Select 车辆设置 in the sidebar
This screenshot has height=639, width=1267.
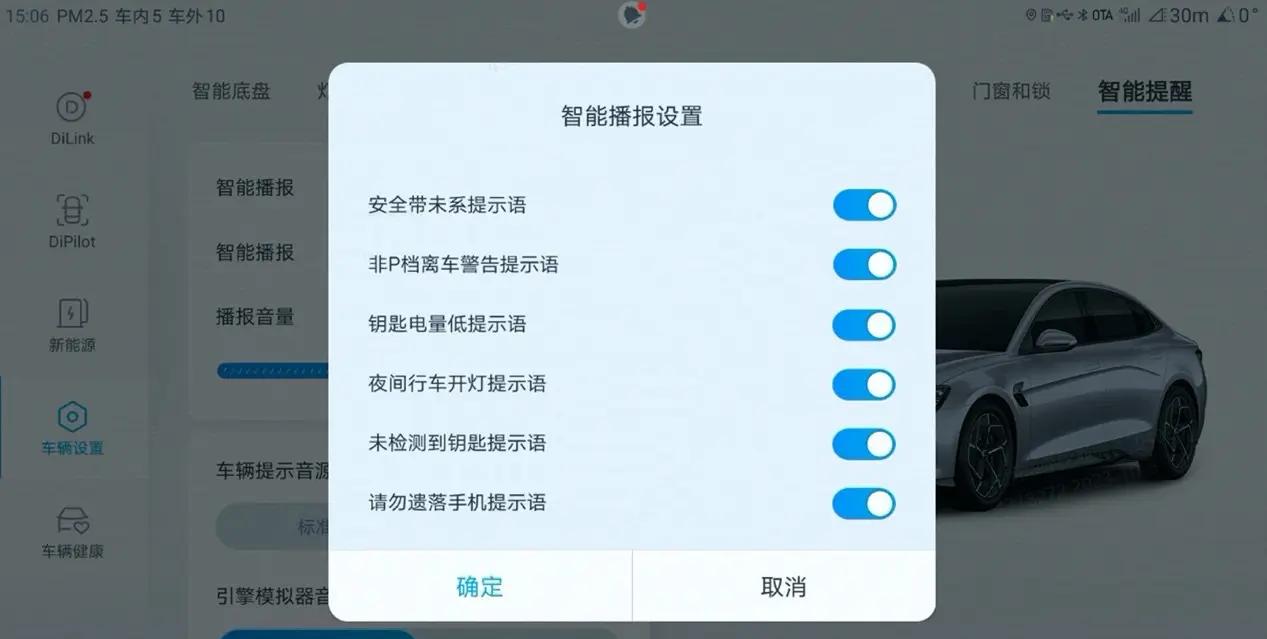click(x=73, y=428)
